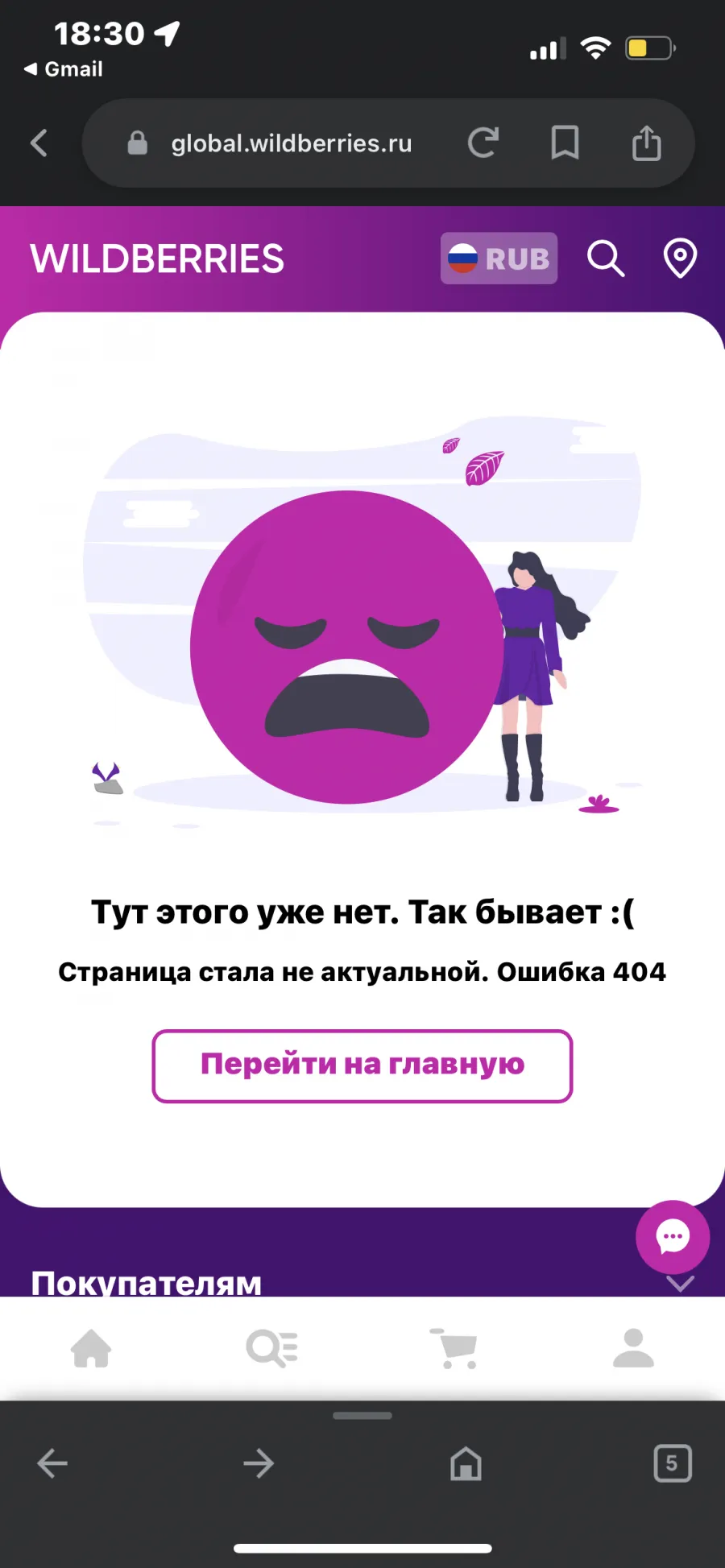Open the tabs overview showing 5

point(673,1463)
